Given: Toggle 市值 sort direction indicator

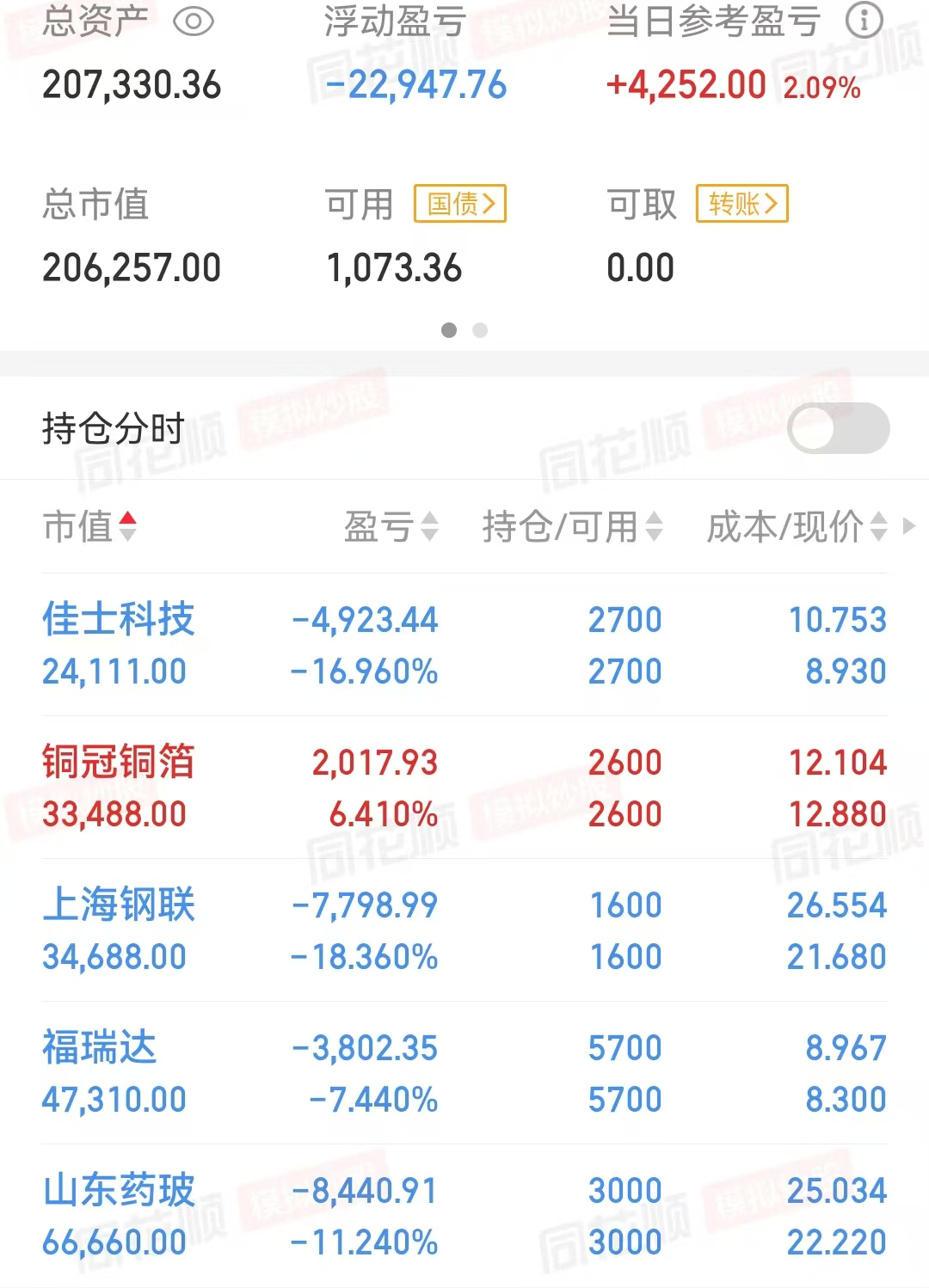Looking at the screenshot, I should tap(129, 520).
